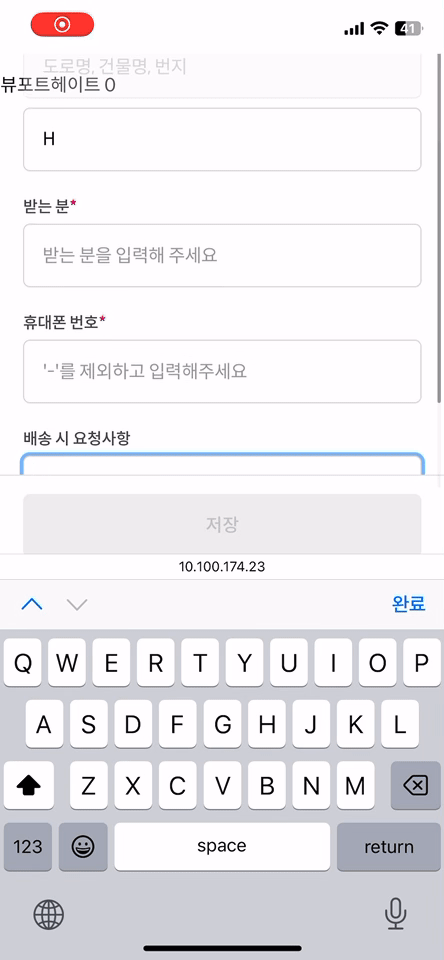Tap the shift key
Screen dimensions: 444x960
(x=29, y=786)
